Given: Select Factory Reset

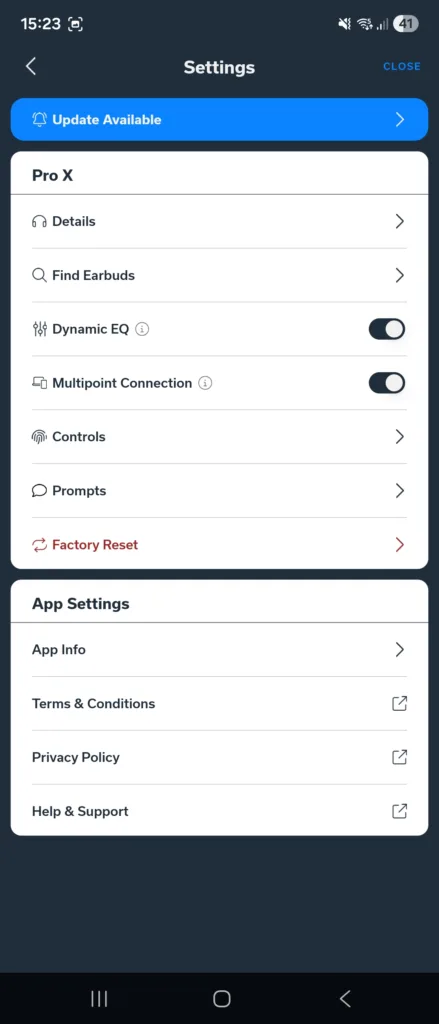Looking at the screenshot, I should [x=220, y=545].
